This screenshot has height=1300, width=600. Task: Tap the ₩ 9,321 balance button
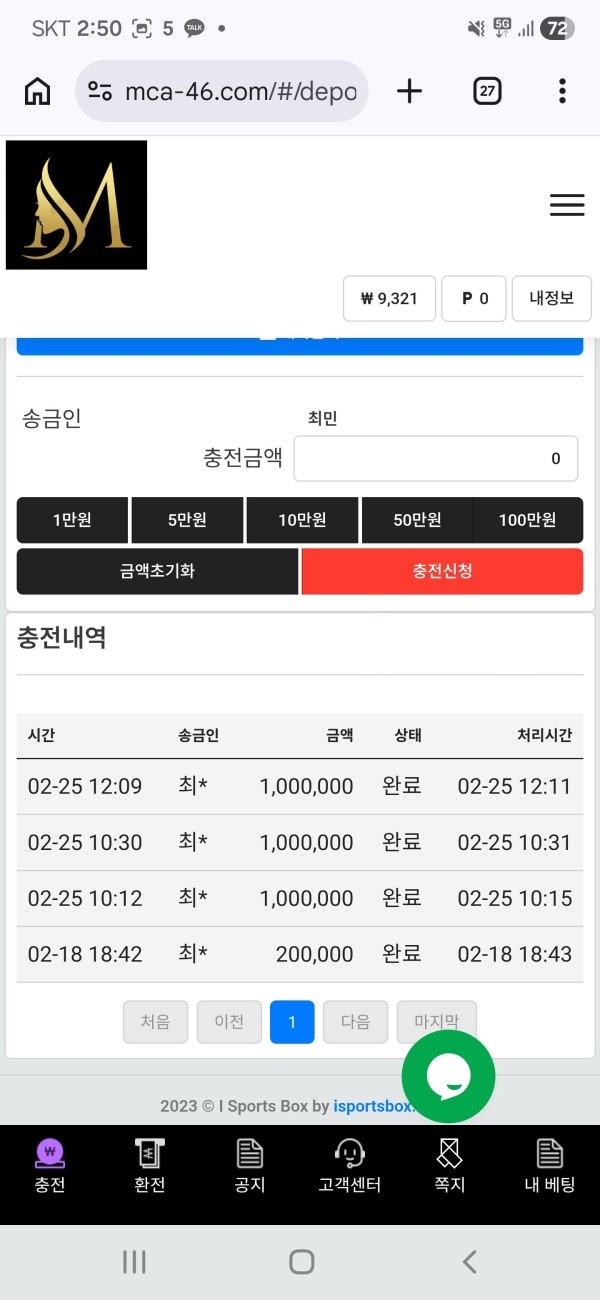click(x=389, y=298)
